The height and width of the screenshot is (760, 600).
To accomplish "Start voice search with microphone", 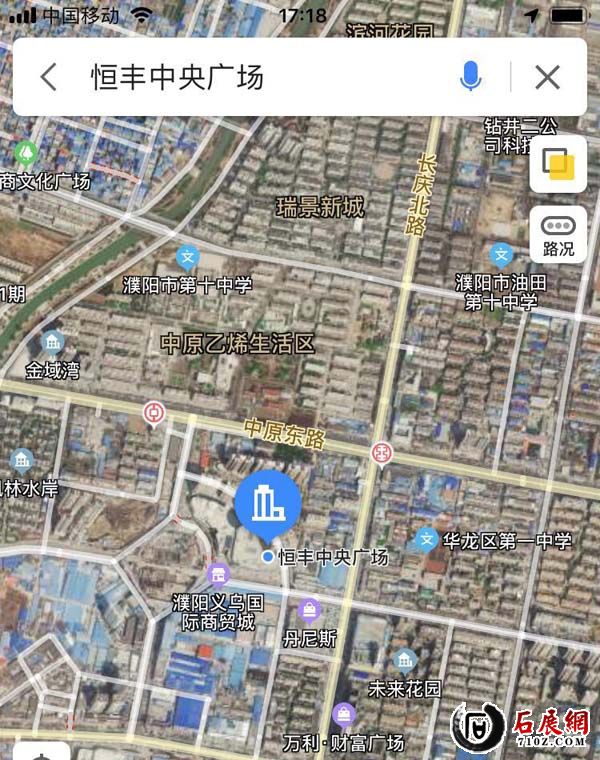I will (470, 77).
